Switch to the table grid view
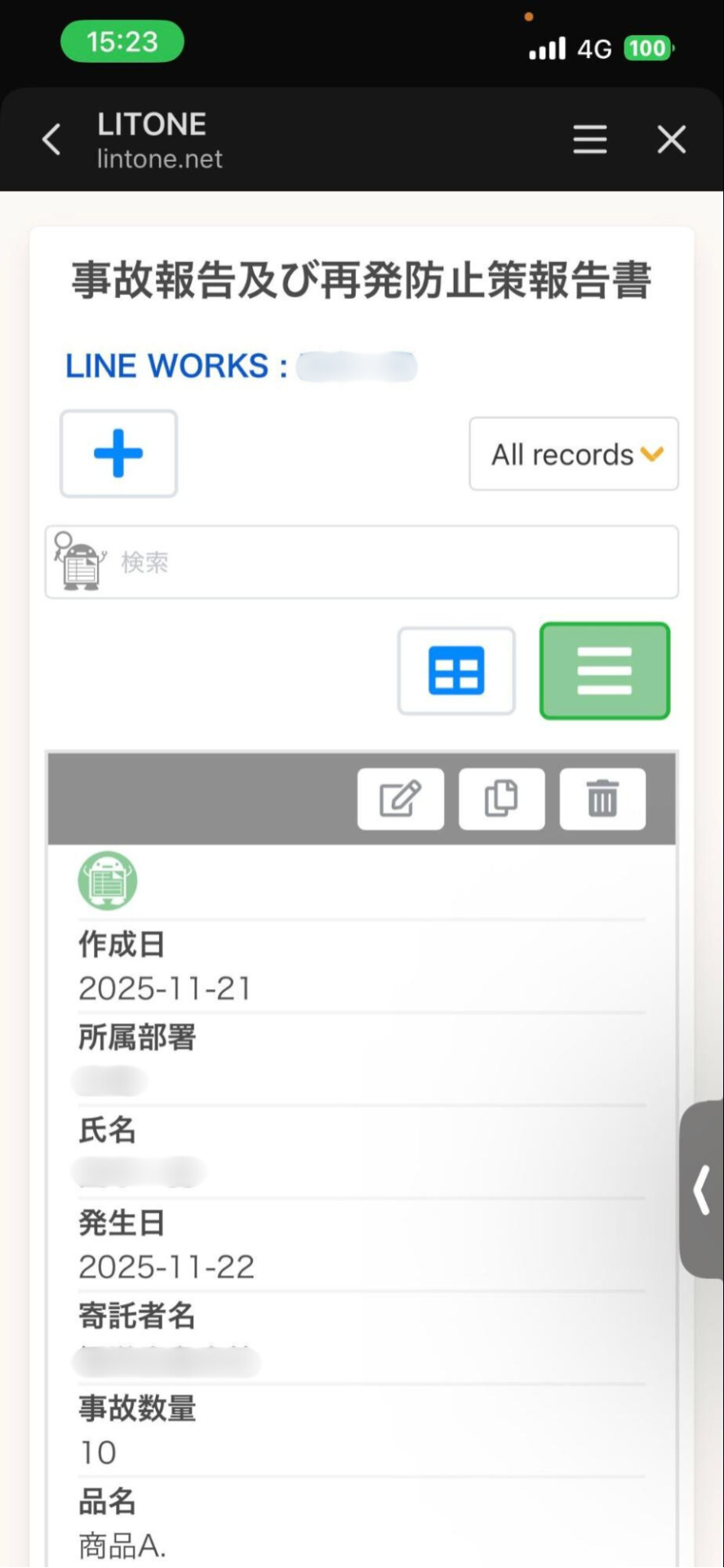Image resolution: width=724 pixels, height=1568 pixels. 456,670
